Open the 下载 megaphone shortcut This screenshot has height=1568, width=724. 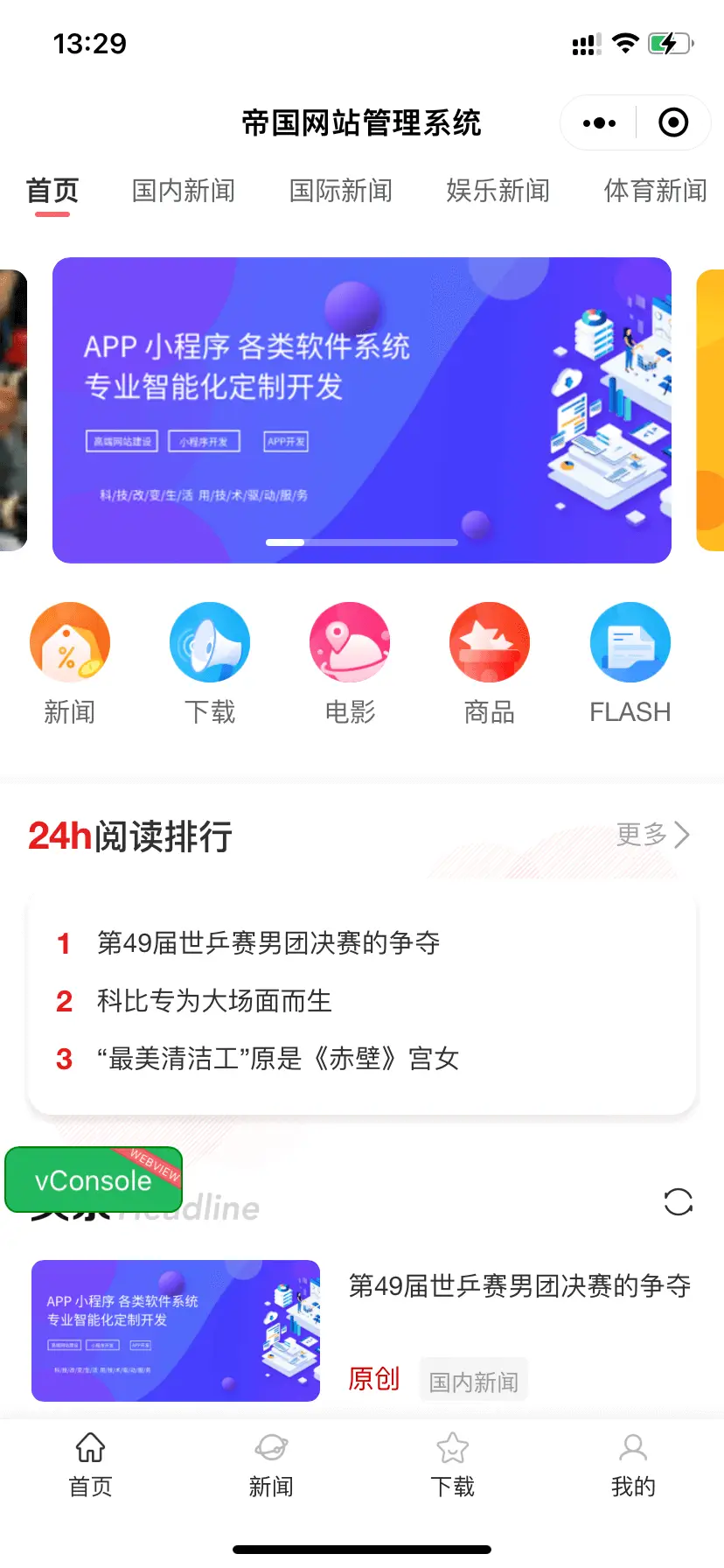click(210, 643)
